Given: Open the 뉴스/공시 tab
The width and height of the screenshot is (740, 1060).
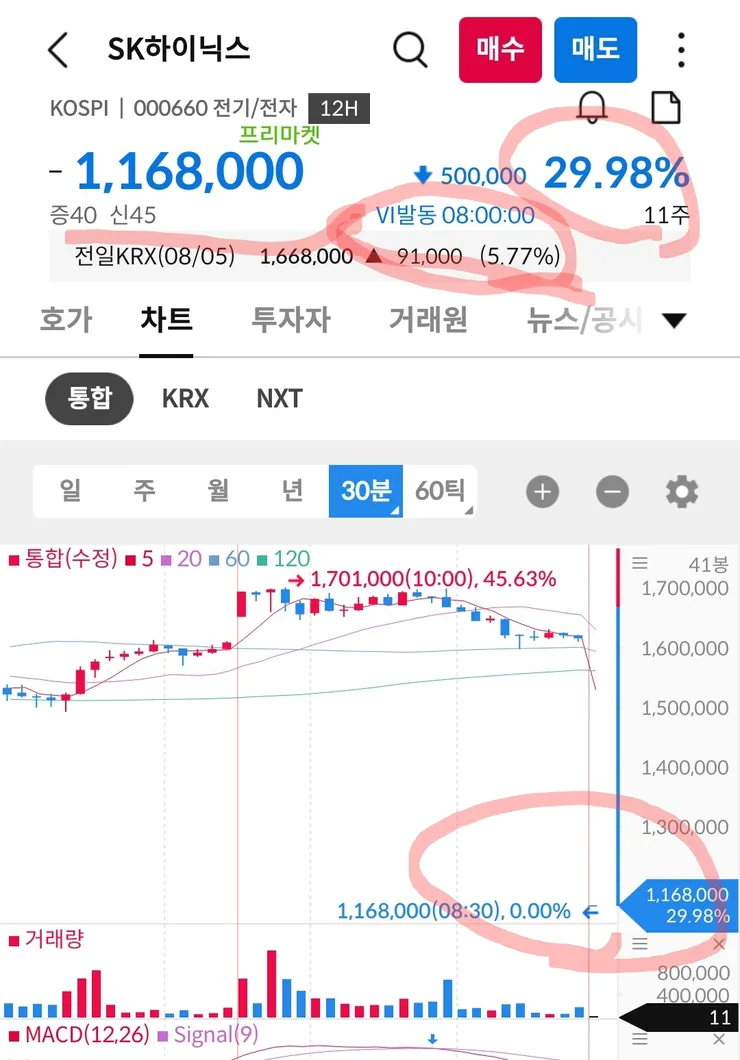Looking at the screenshot, I should point(584,319).
